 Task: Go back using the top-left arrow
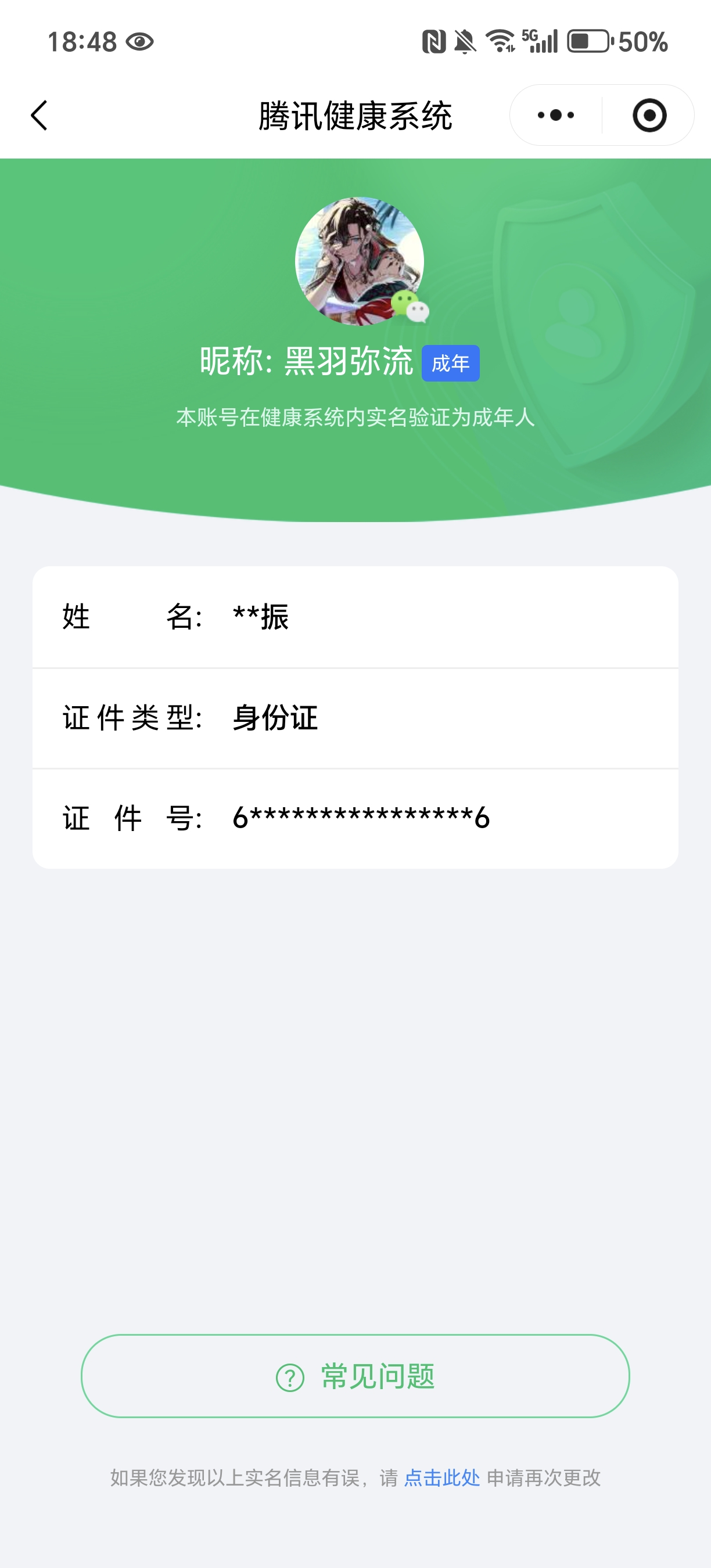(39, 116)
